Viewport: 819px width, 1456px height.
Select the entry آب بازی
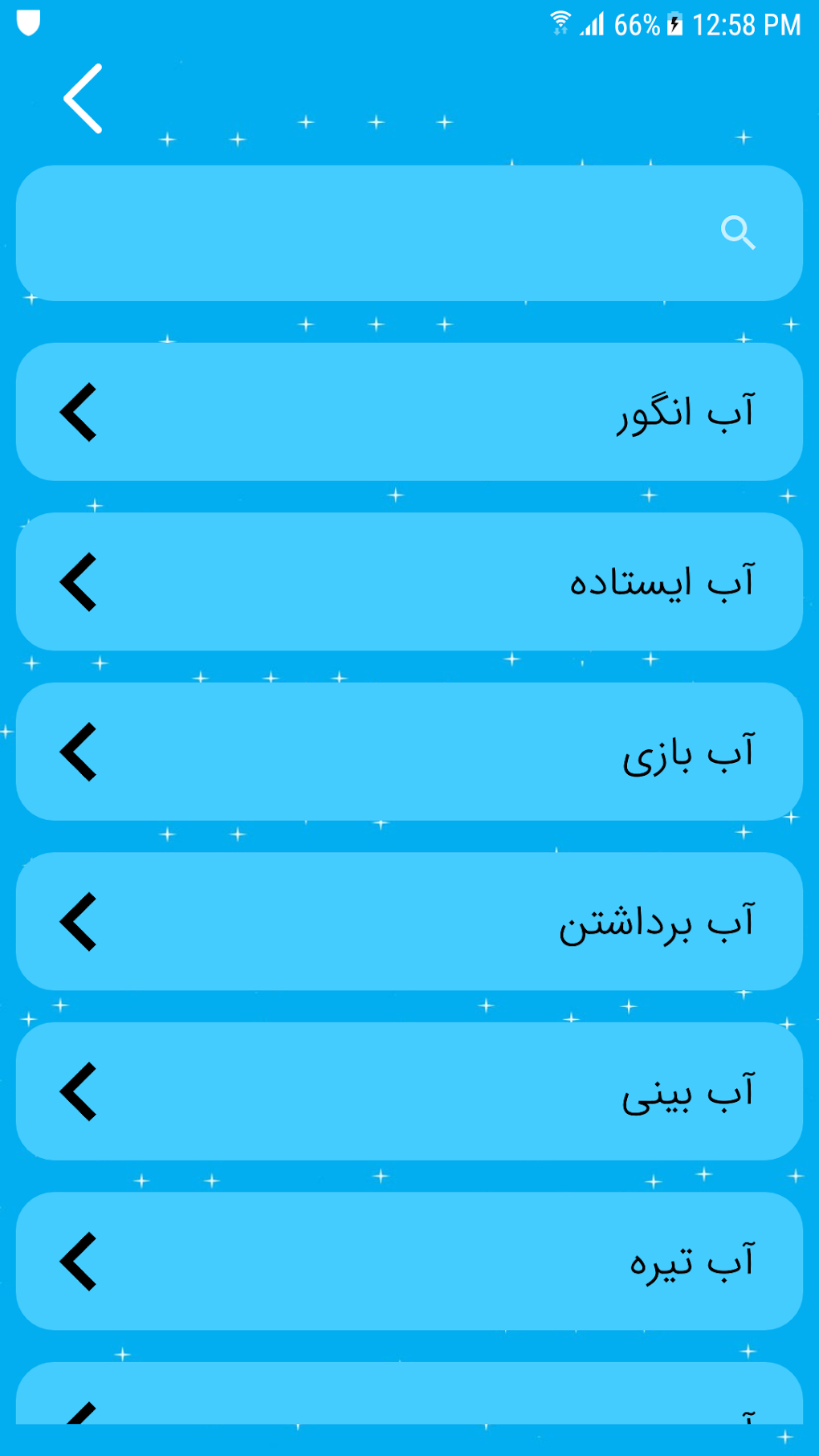click(x=409, y=752)
